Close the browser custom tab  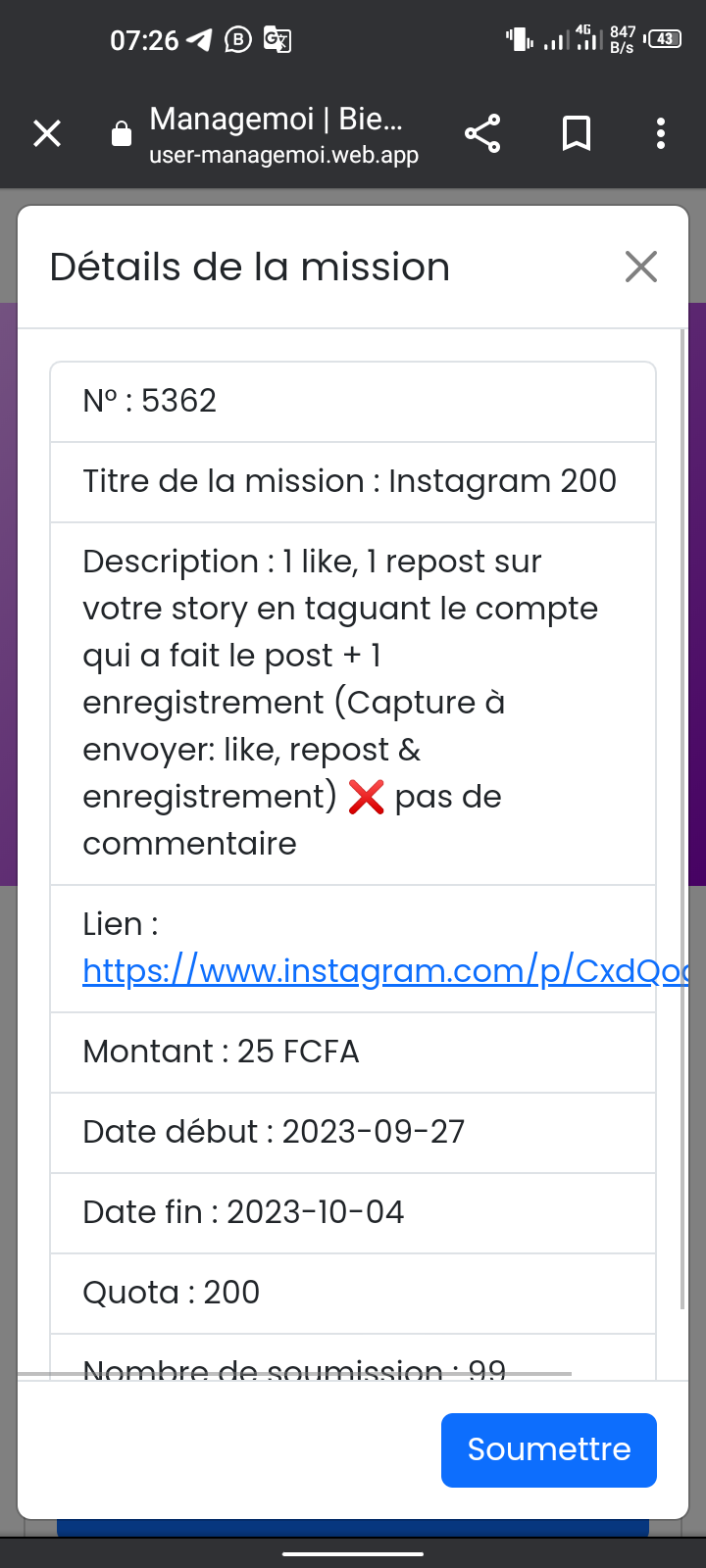click(47, 133)
